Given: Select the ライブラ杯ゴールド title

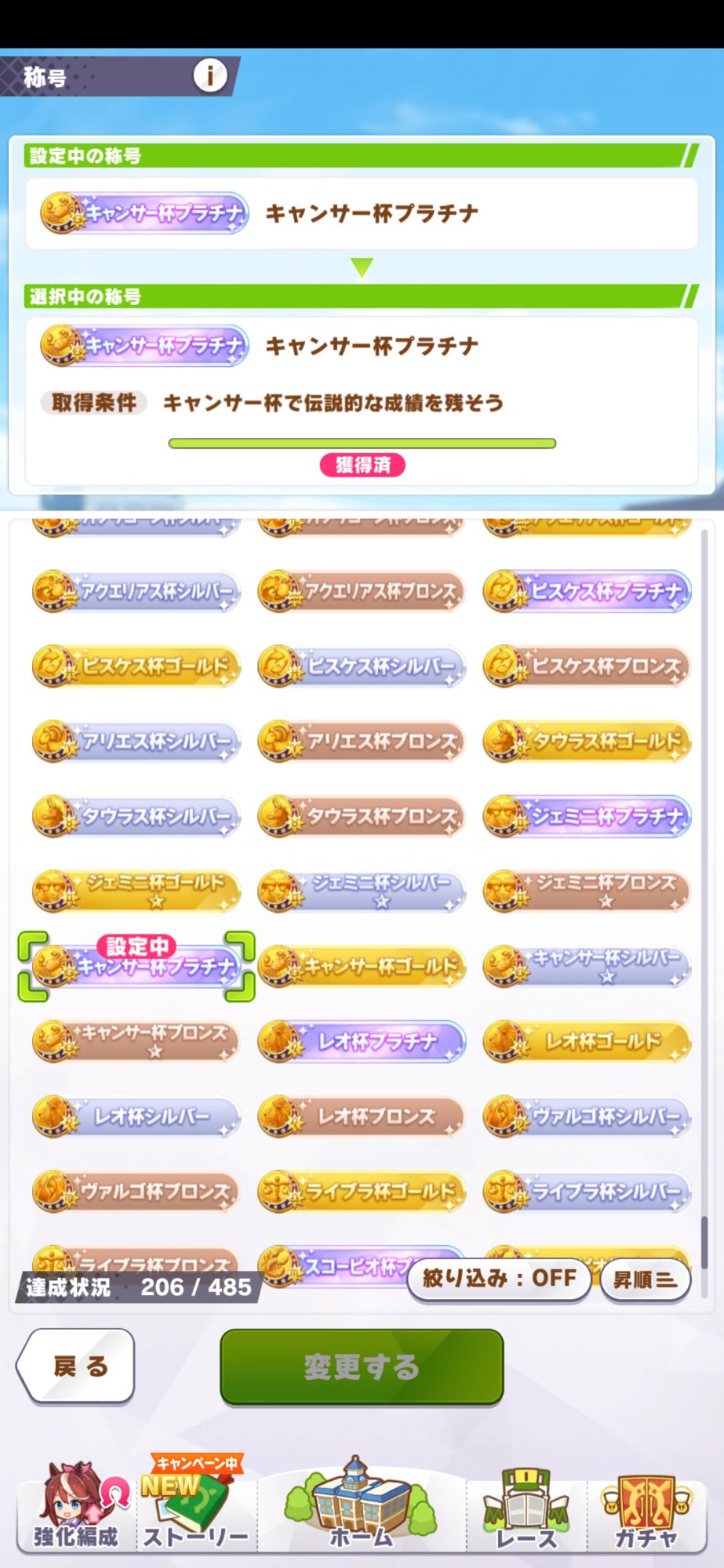Looking at the screenshot, I should pyautogui.click(x=362, y=1192).
